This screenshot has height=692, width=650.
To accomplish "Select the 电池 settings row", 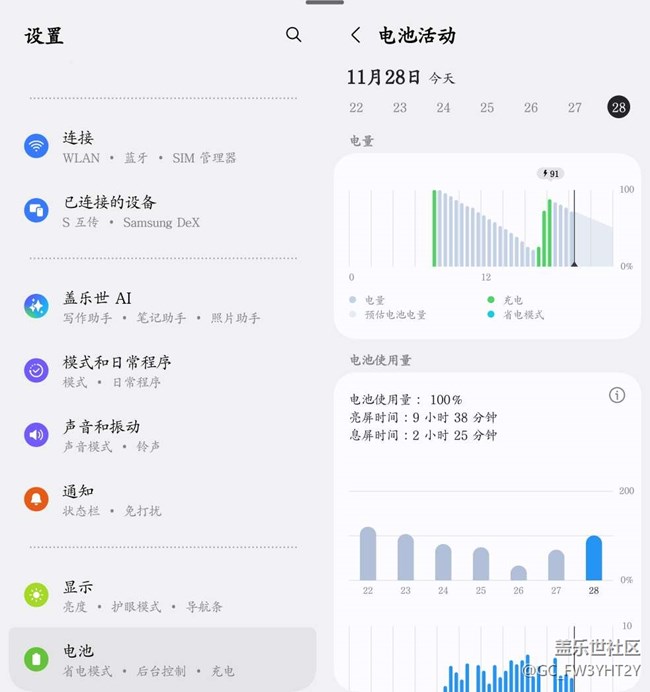I will point(160,659).
